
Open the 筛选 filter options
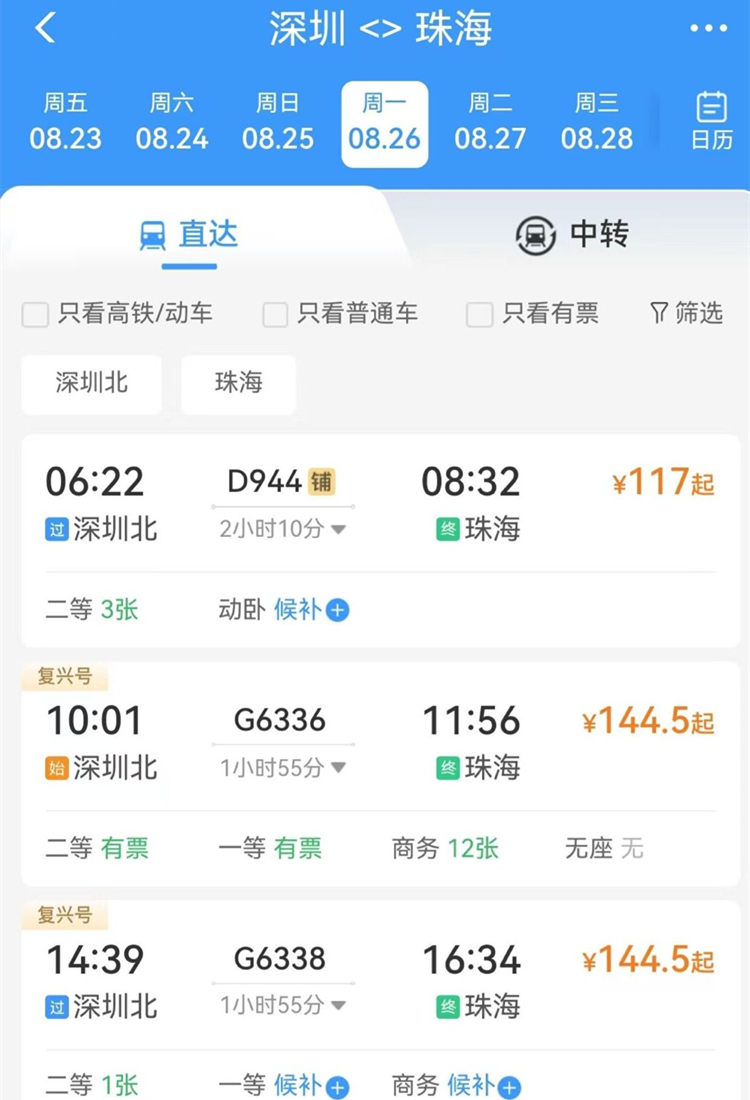(686, 314)
